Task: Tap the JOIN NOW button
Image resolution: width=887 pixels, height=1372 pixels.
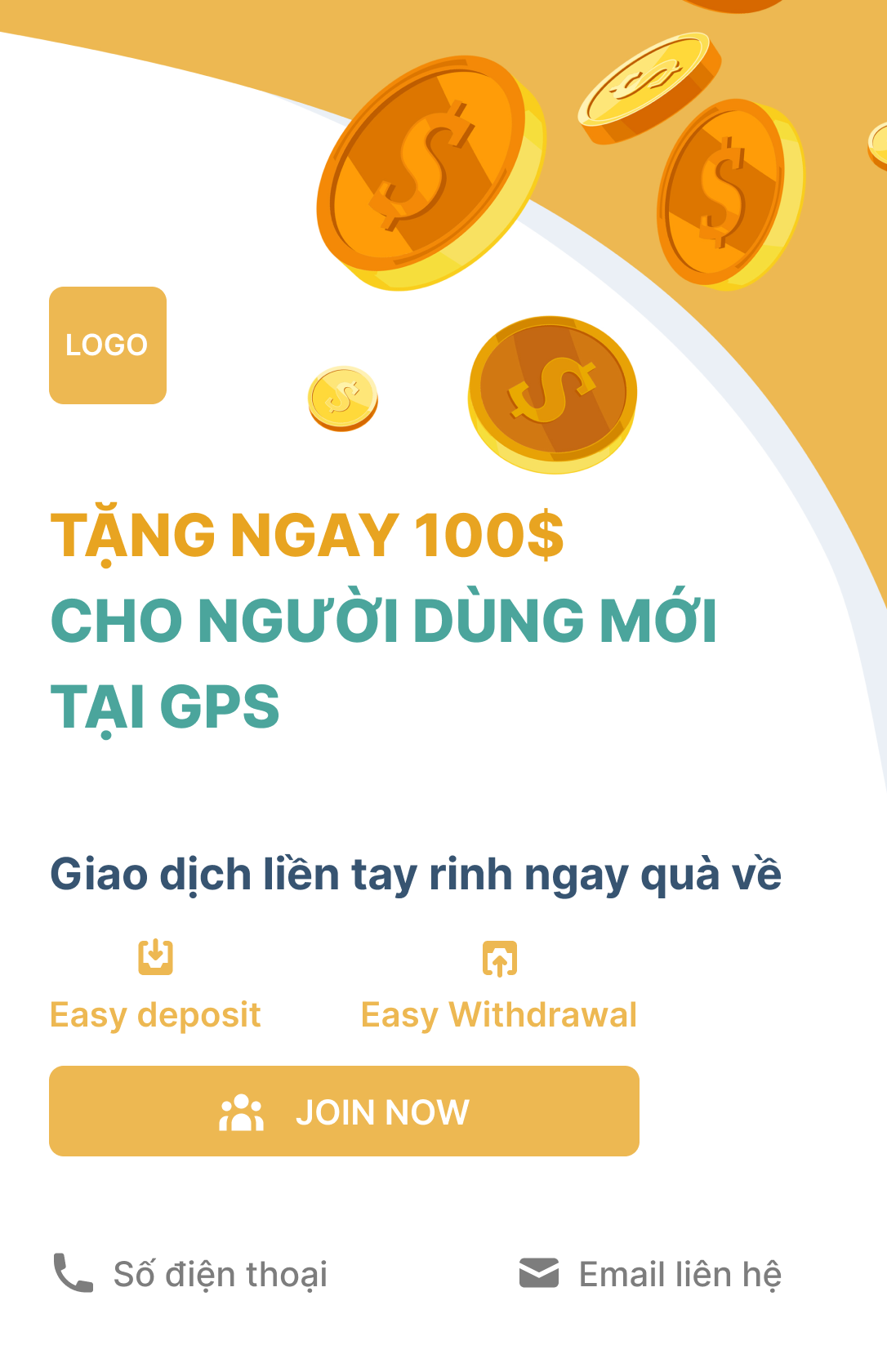Action: click(x=344, y=1111)
